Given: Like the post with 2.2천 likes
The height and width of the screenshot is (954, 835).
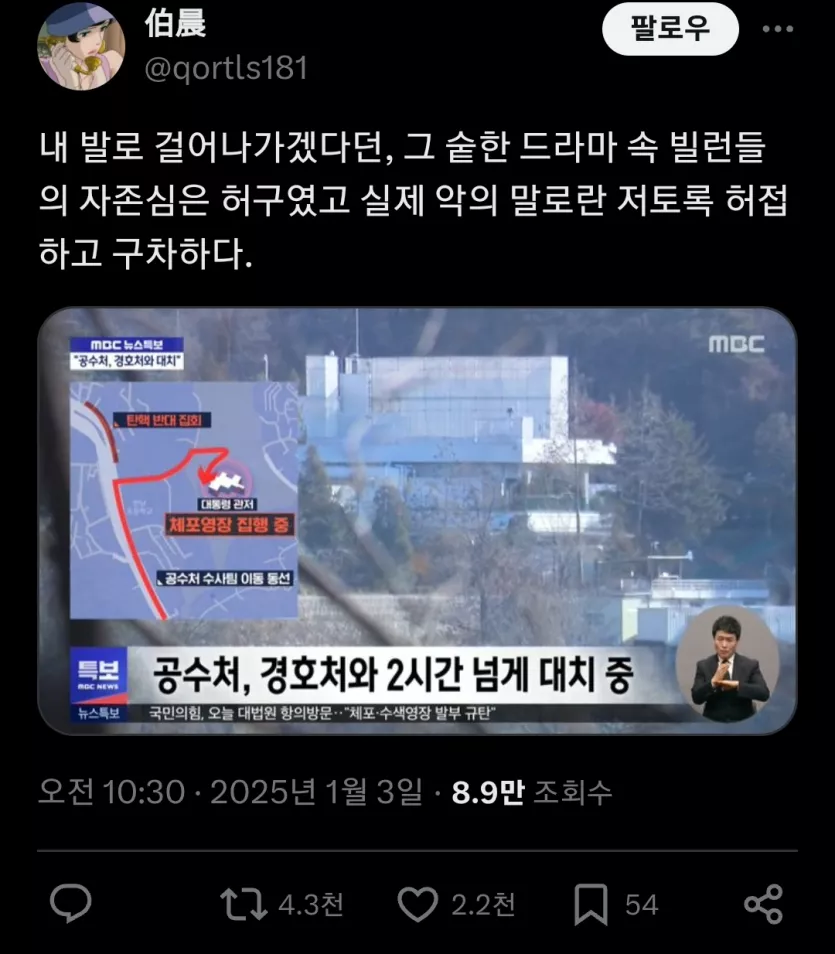Looking at the screenshot, I should (x=418, y=905).
